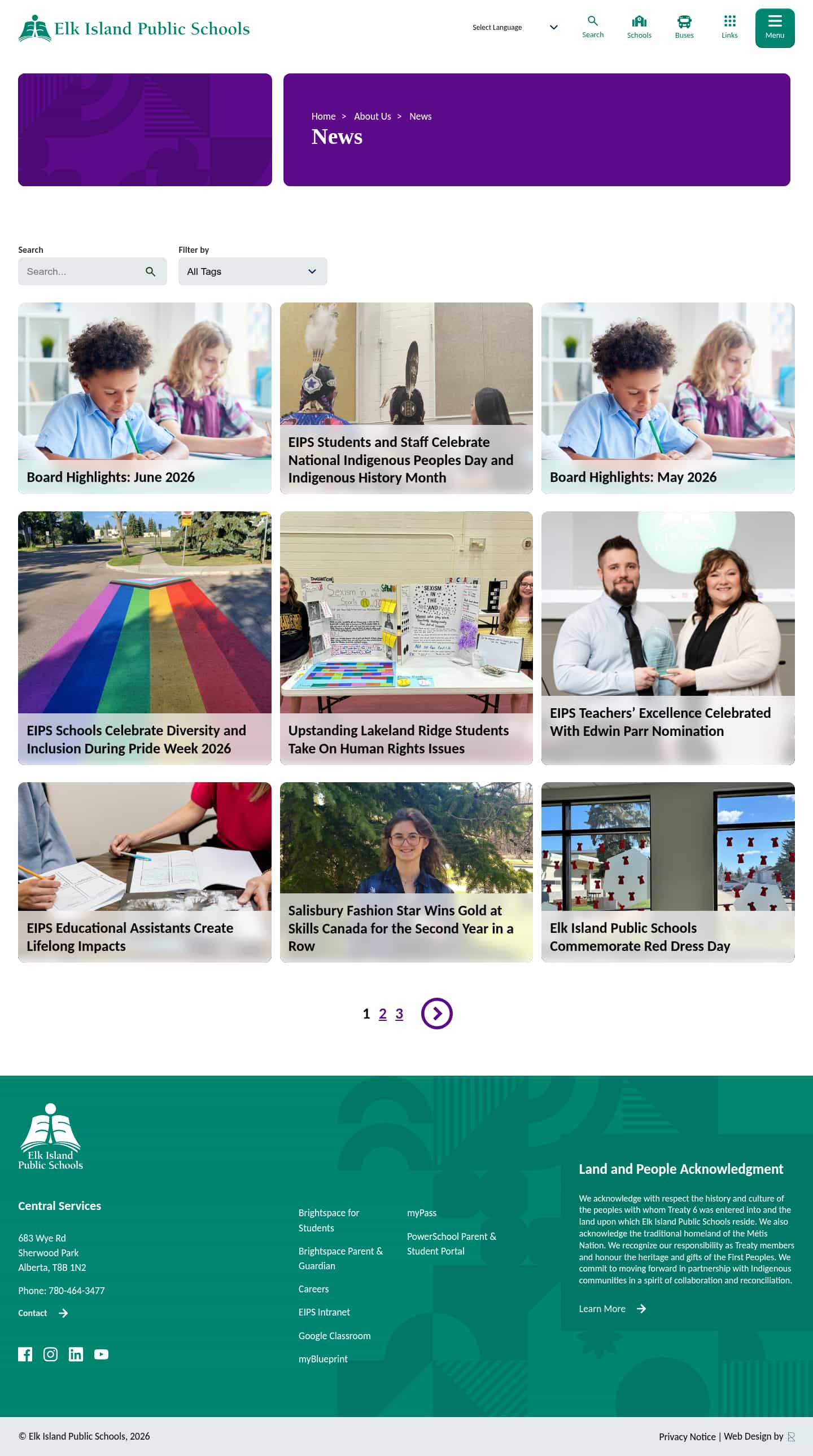Viewport: 813px width, 1456px height.
Task: Open the footer Contact link
Action: pyautogui.click(x=43, y=1313)
